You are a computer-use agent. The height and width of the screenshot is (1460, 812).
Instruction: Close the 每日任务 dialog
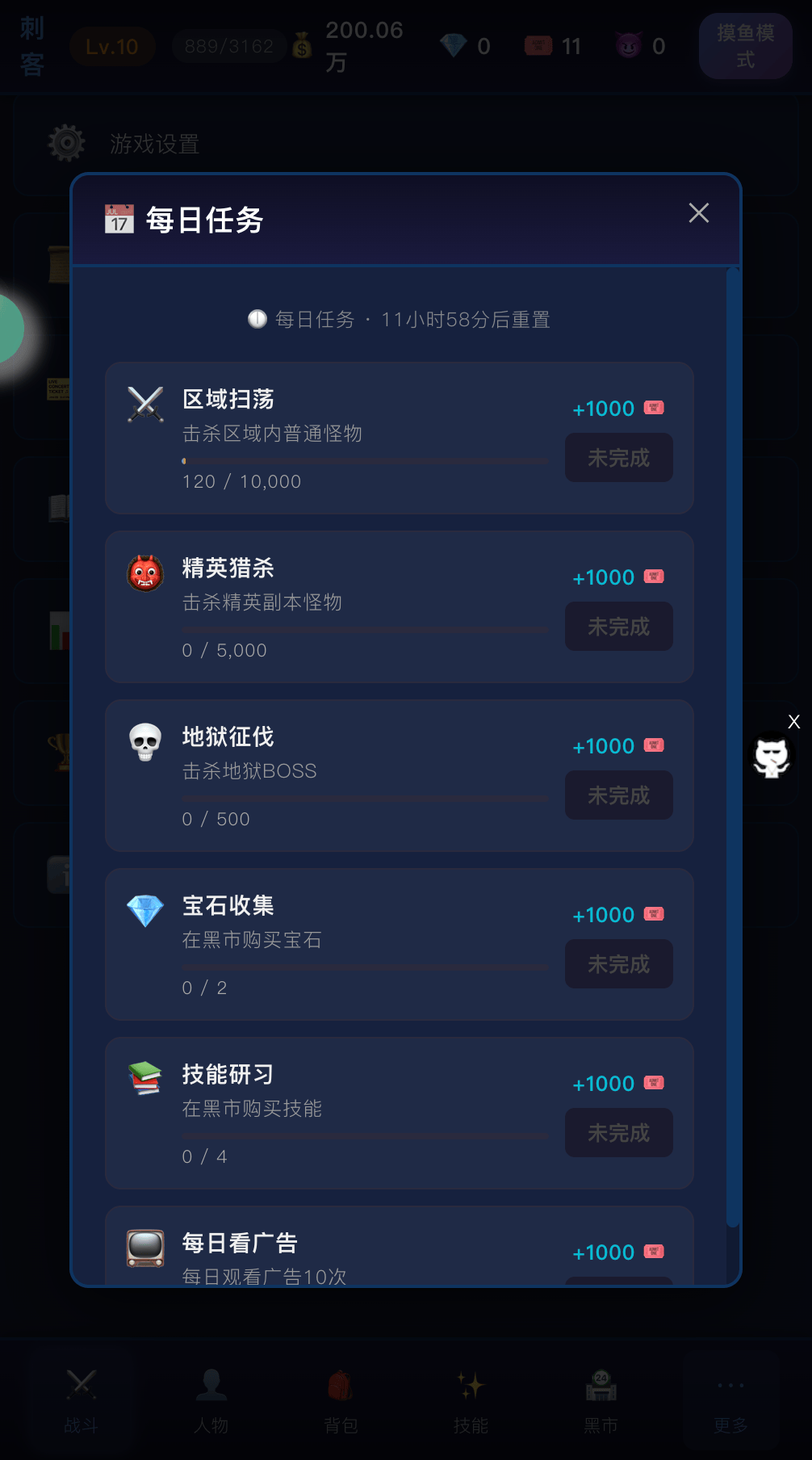(698, 213)
